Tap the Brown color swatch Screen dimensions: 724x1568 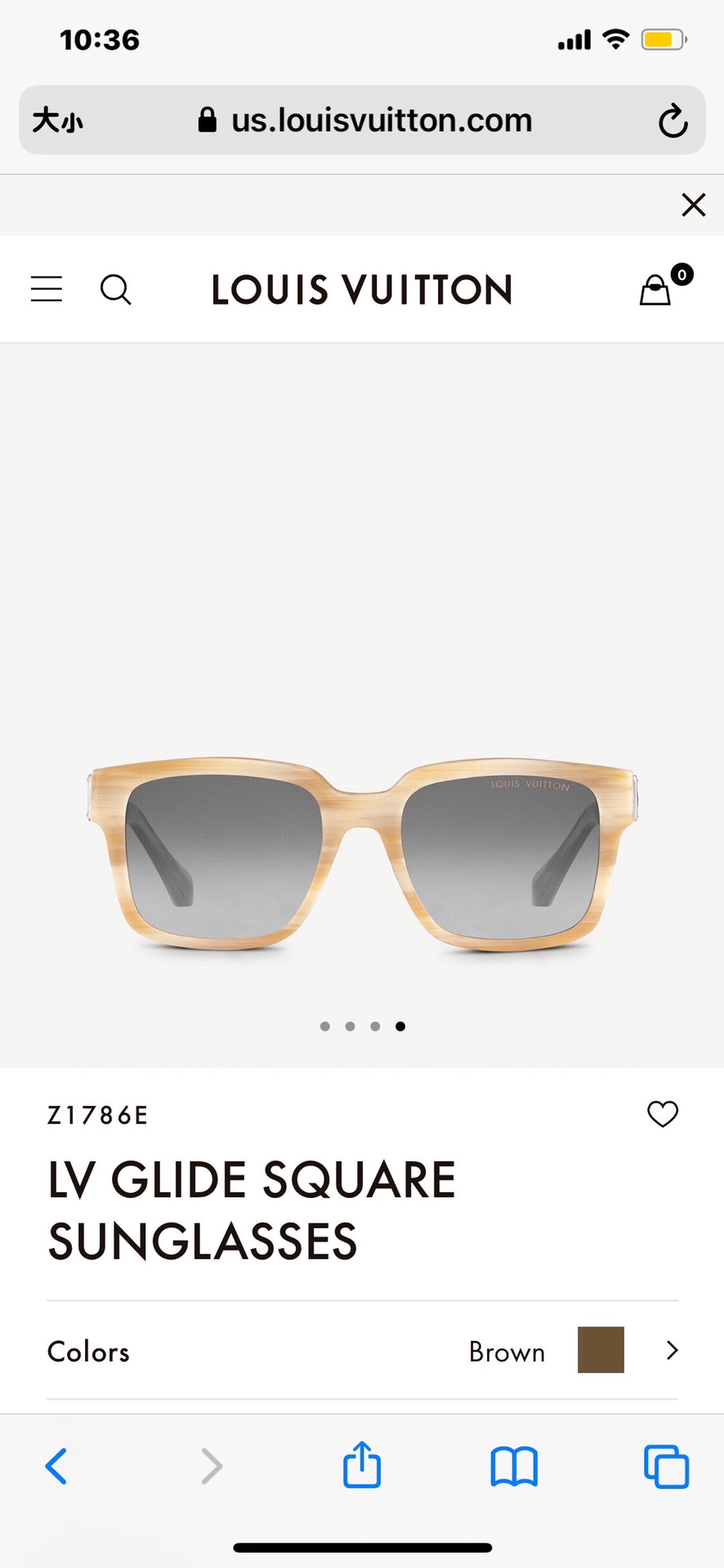tap(601, 1350)
